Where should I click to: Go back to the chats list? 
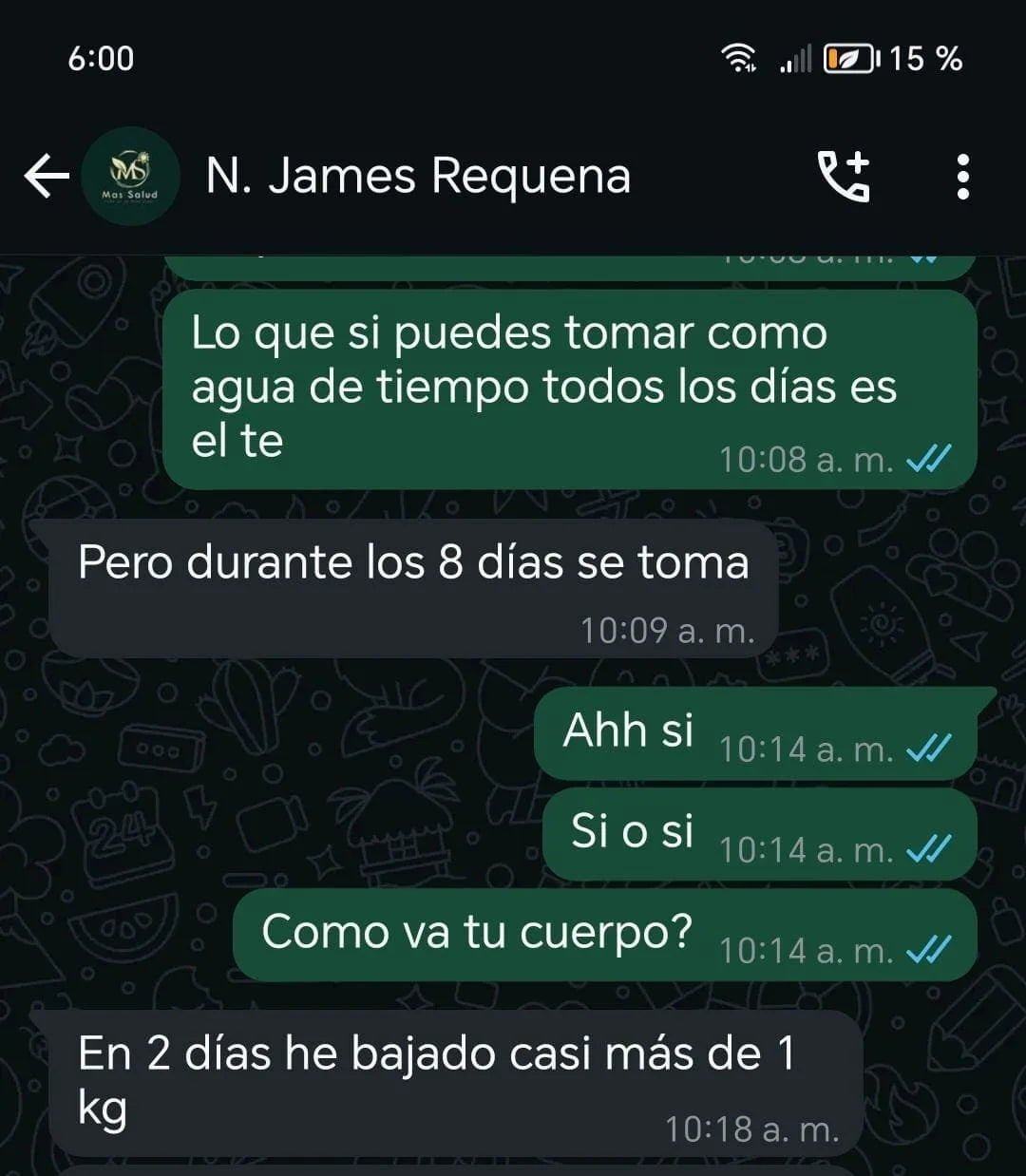pyautogui.click(x=46, y=177)
